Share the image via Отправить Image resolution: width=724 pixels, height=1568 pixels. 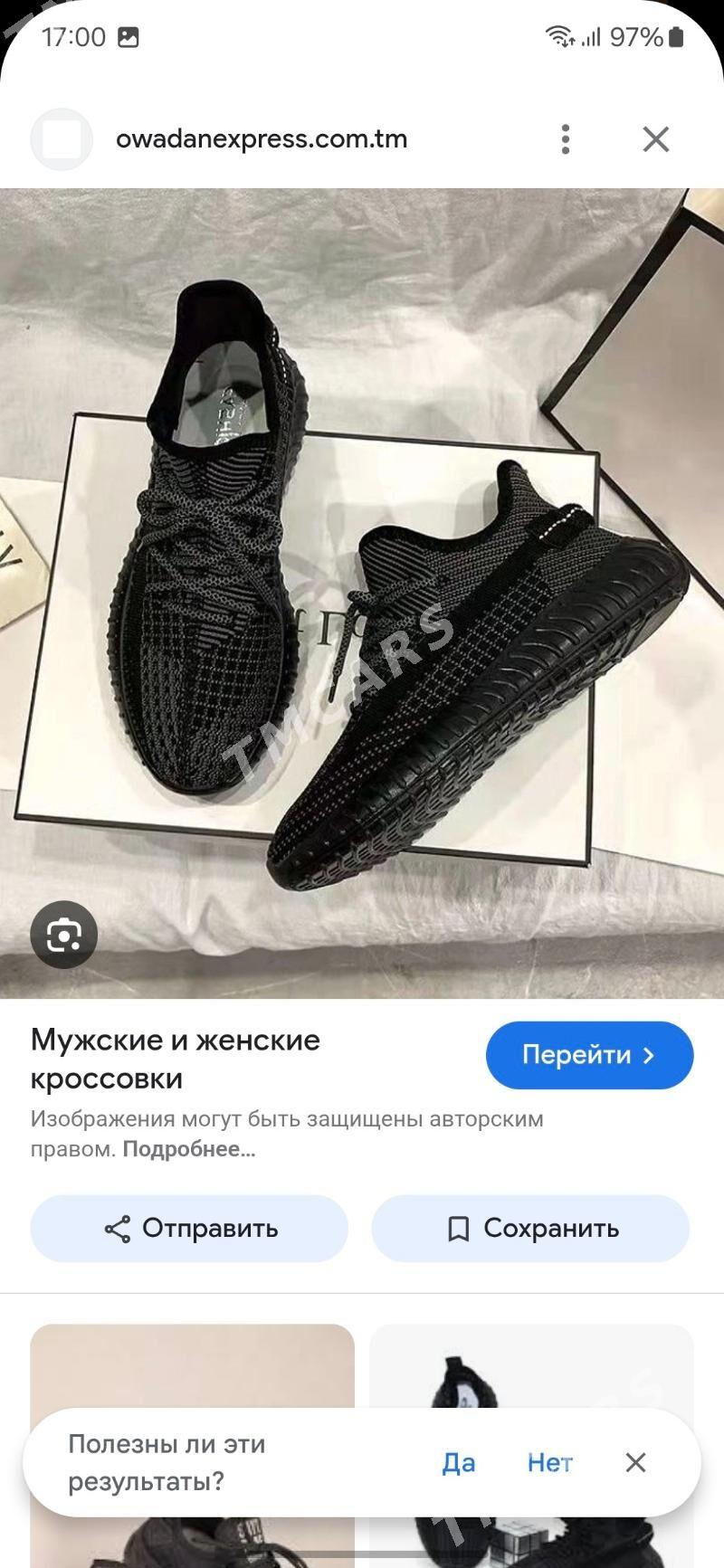coord(189,1229)
